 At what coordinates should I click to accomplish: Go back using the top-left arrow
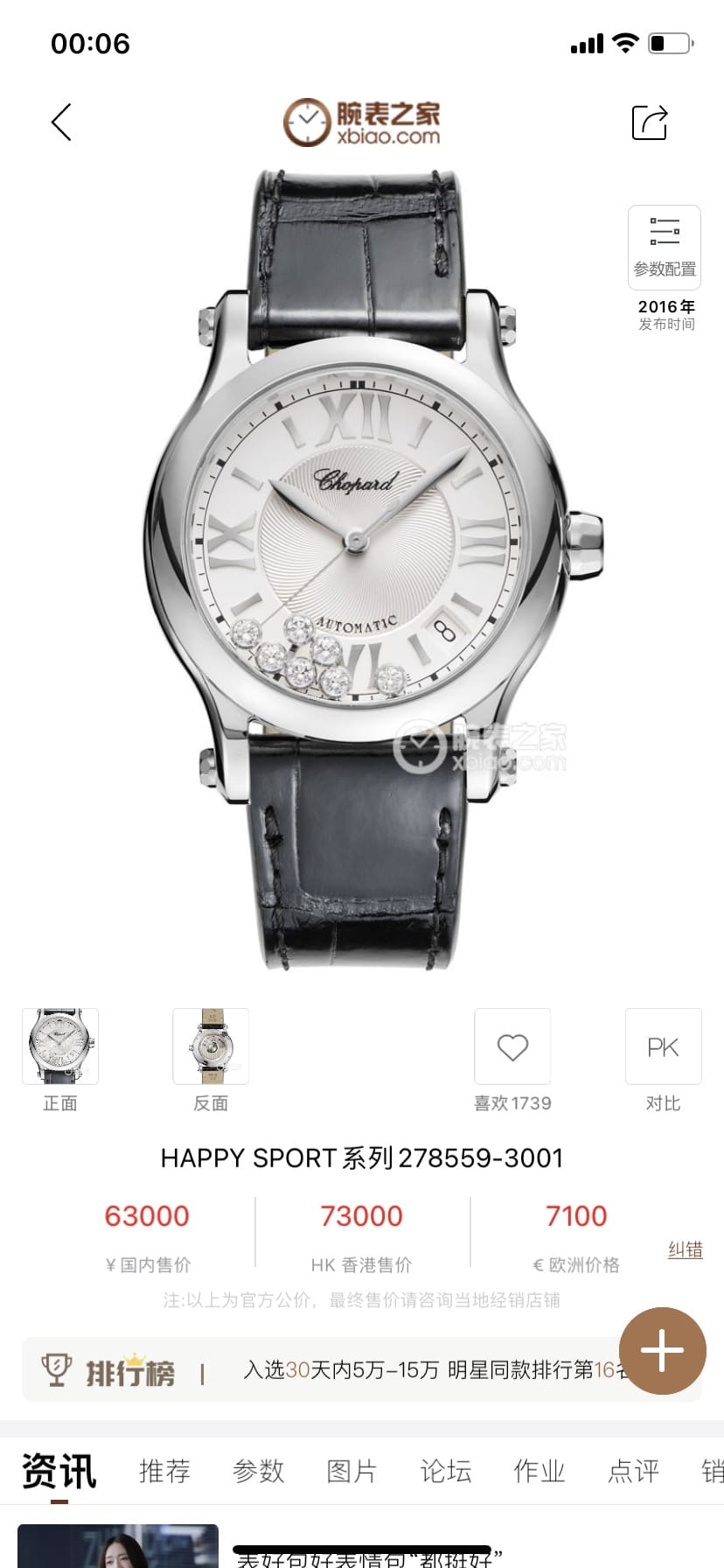(x=61, y=122)
